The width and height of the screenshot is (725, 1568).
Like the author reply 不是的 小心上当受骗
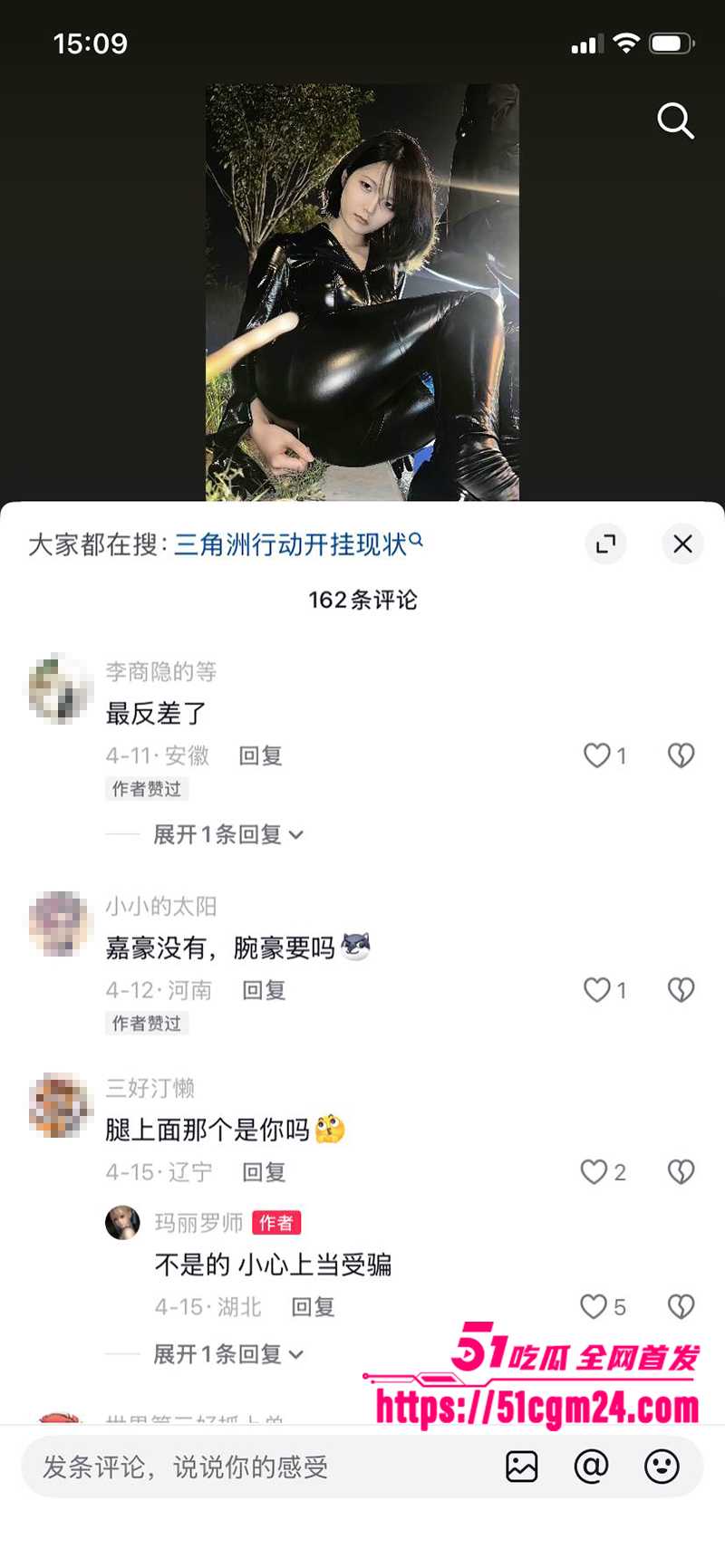tap(595, 1307)
